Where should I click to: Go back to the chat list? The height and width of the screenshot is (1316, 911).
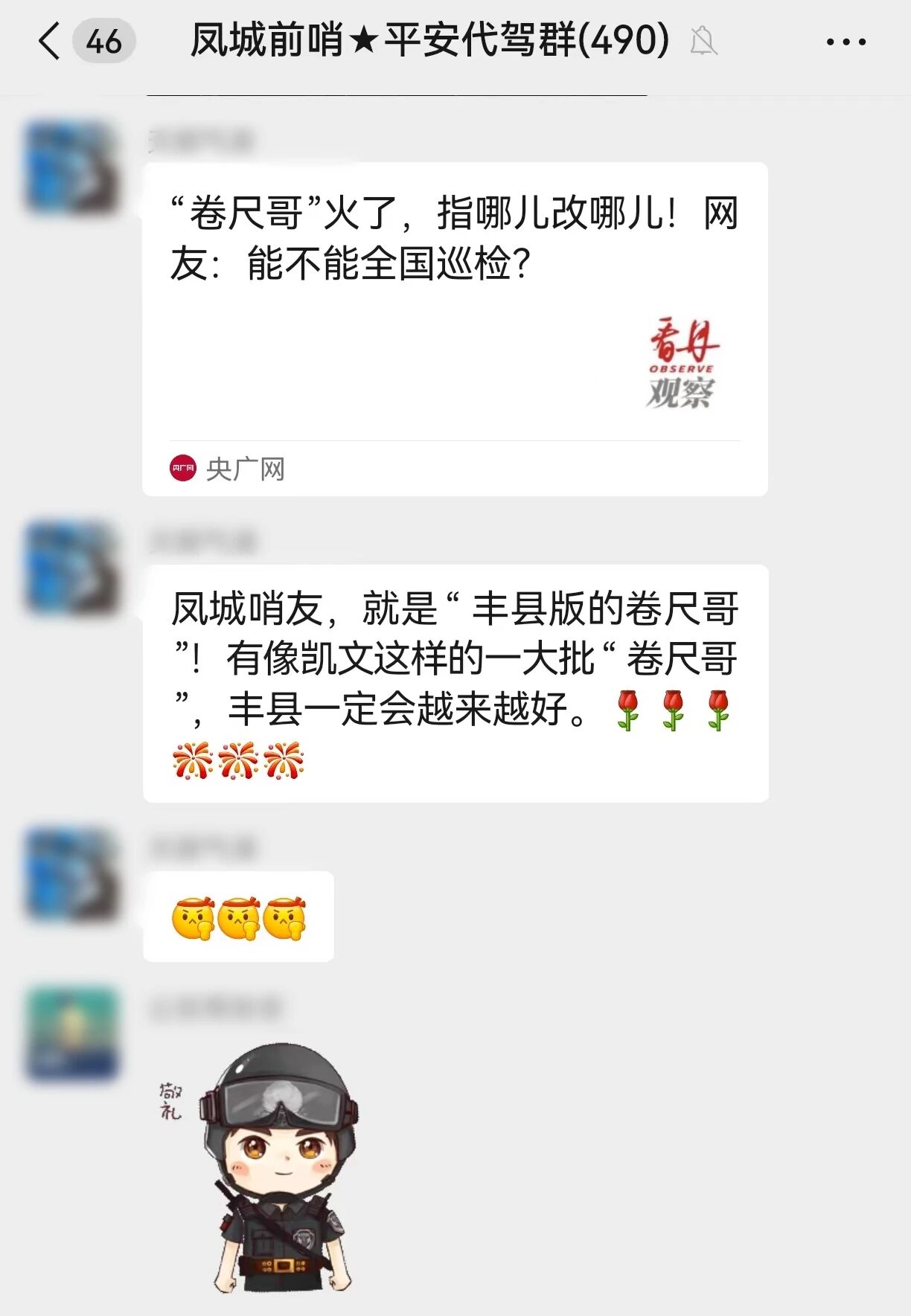pos(49,41)
